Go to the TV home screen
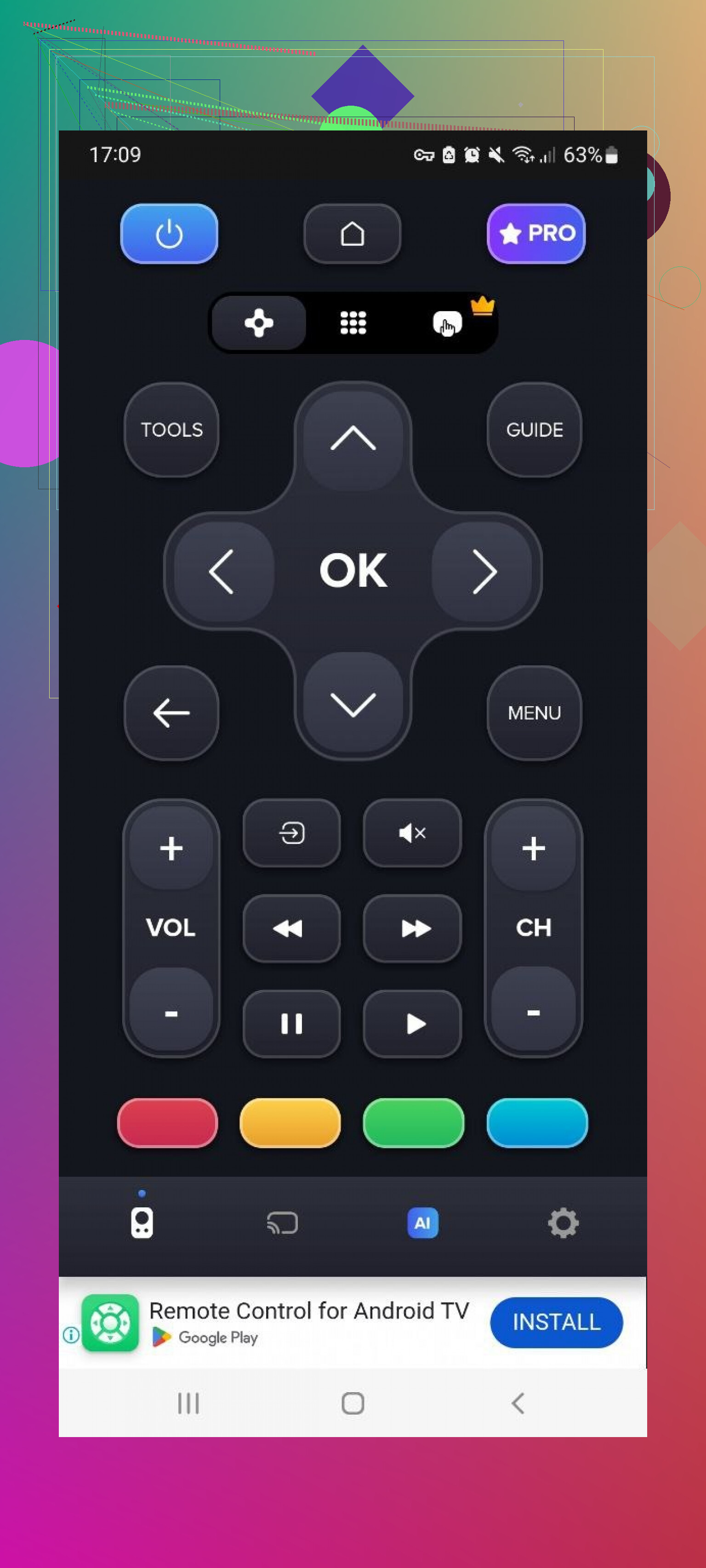 (x=352, y=234)
